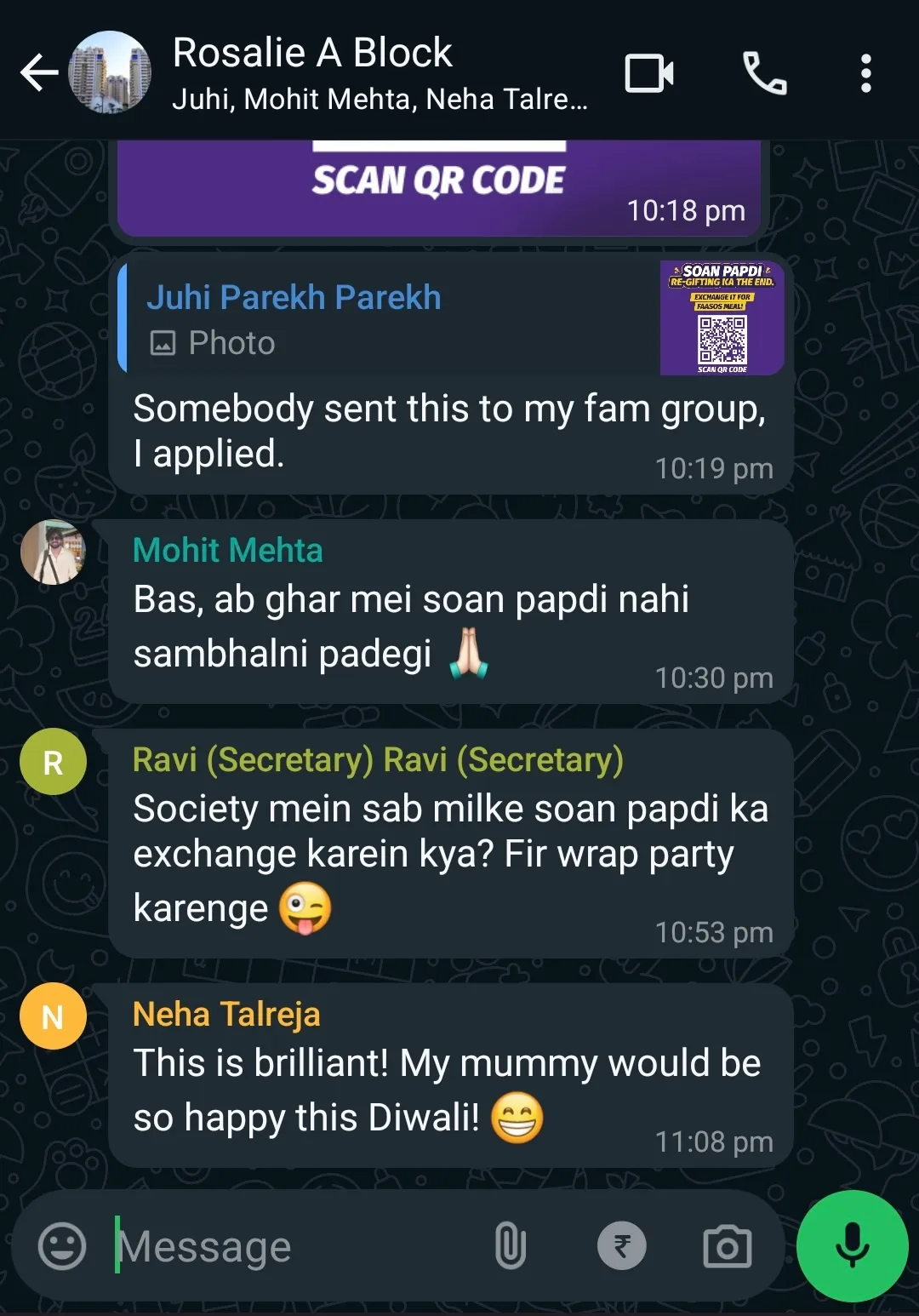The image size is (919, 1316).
Task: Open the emoji picker
Action: click(62, 1247)
